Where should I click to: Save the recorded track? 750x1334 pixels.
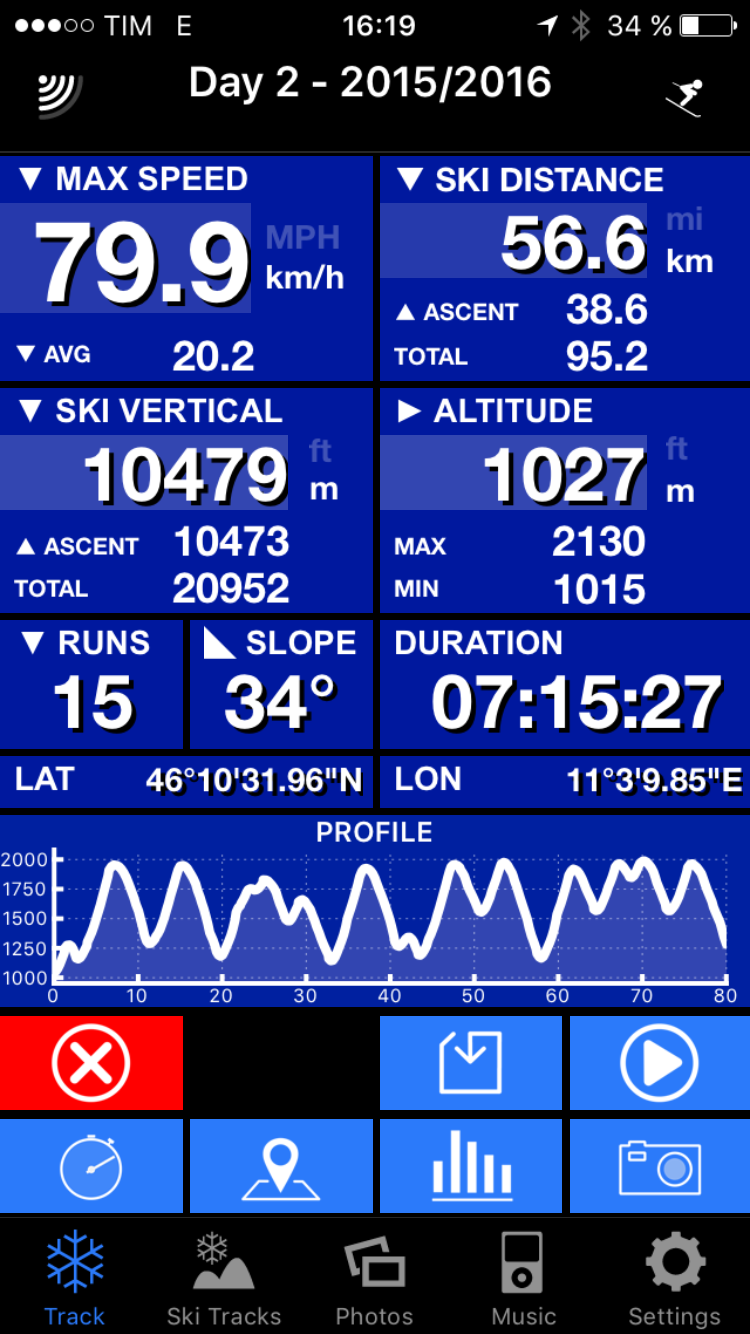[x=470, y=1062]
